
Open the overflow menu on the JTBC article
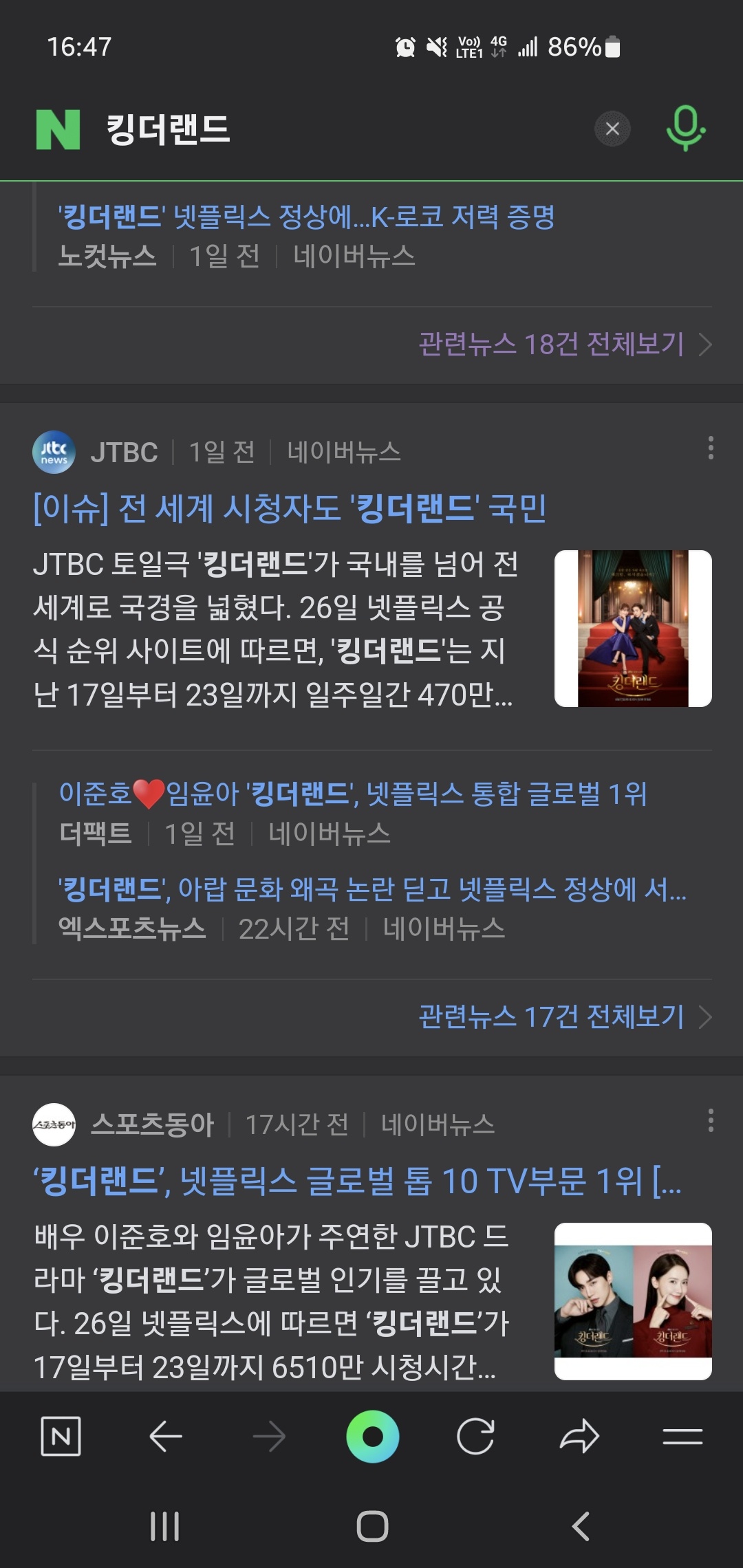tap(710, 448)
